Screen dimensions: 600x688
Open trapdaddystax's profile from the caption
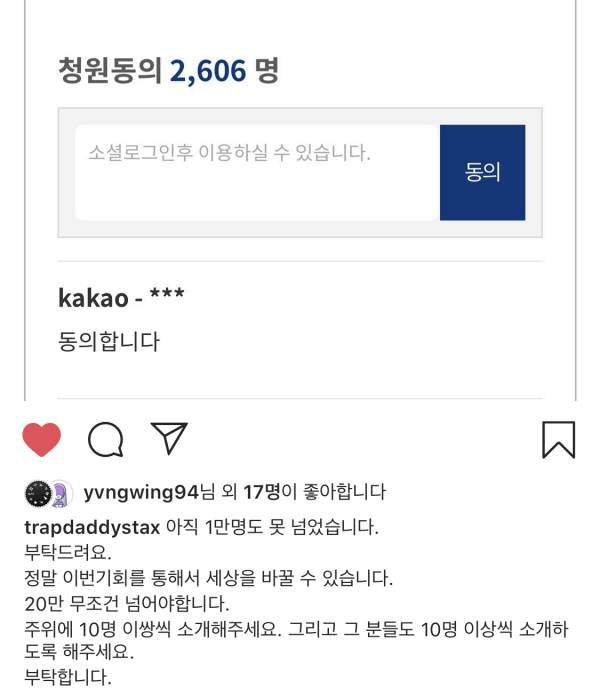[x=91, y=527]
